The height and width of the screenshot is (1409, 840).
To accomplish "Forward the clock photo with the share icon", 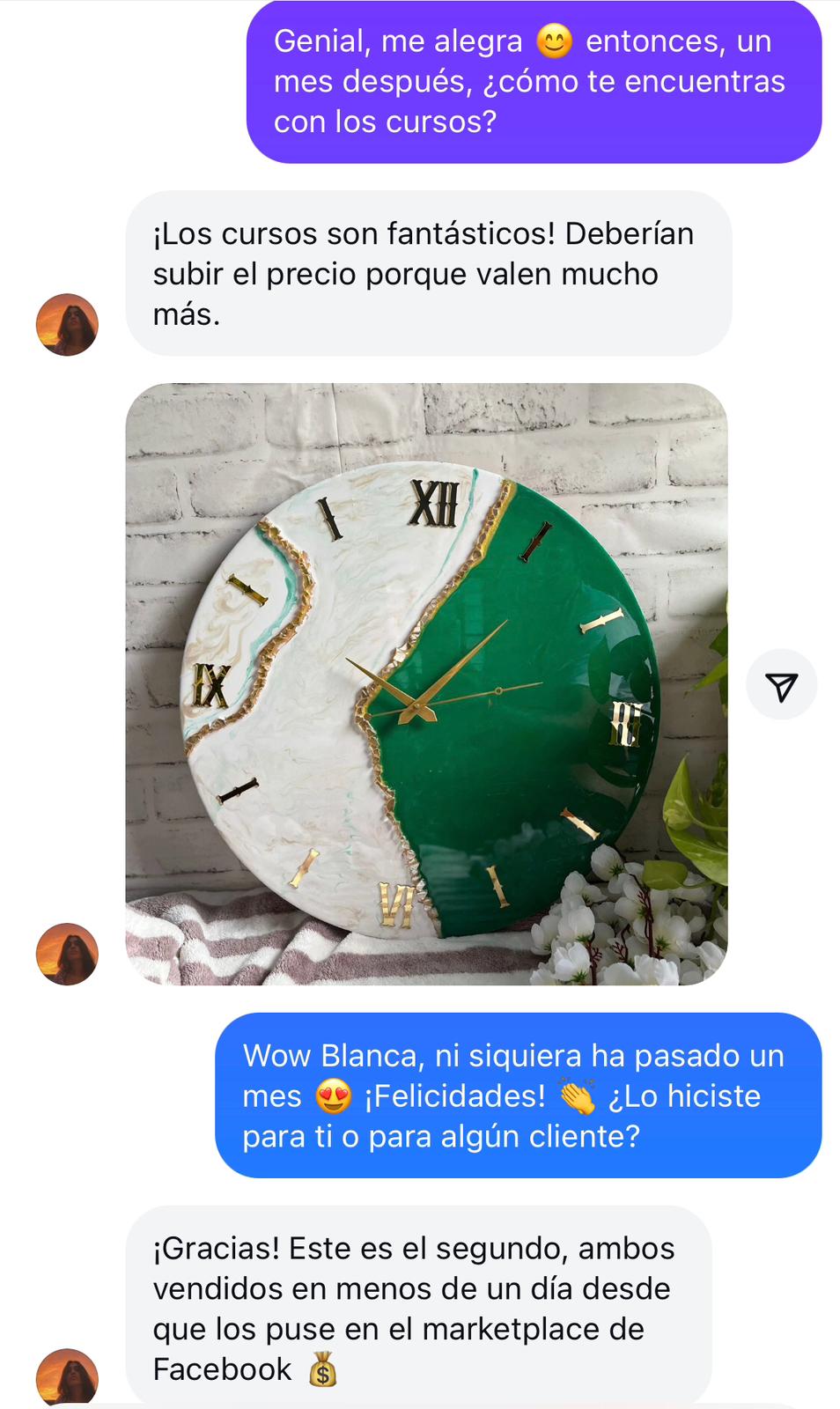I will coord(781,685).
